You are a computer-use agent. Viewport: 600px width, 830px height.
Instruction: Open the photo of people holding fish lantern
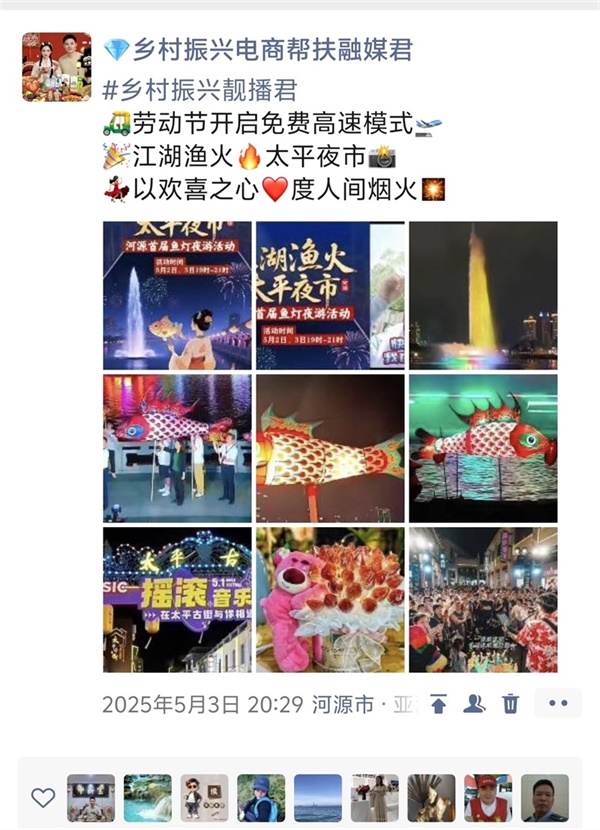point(177,448)
